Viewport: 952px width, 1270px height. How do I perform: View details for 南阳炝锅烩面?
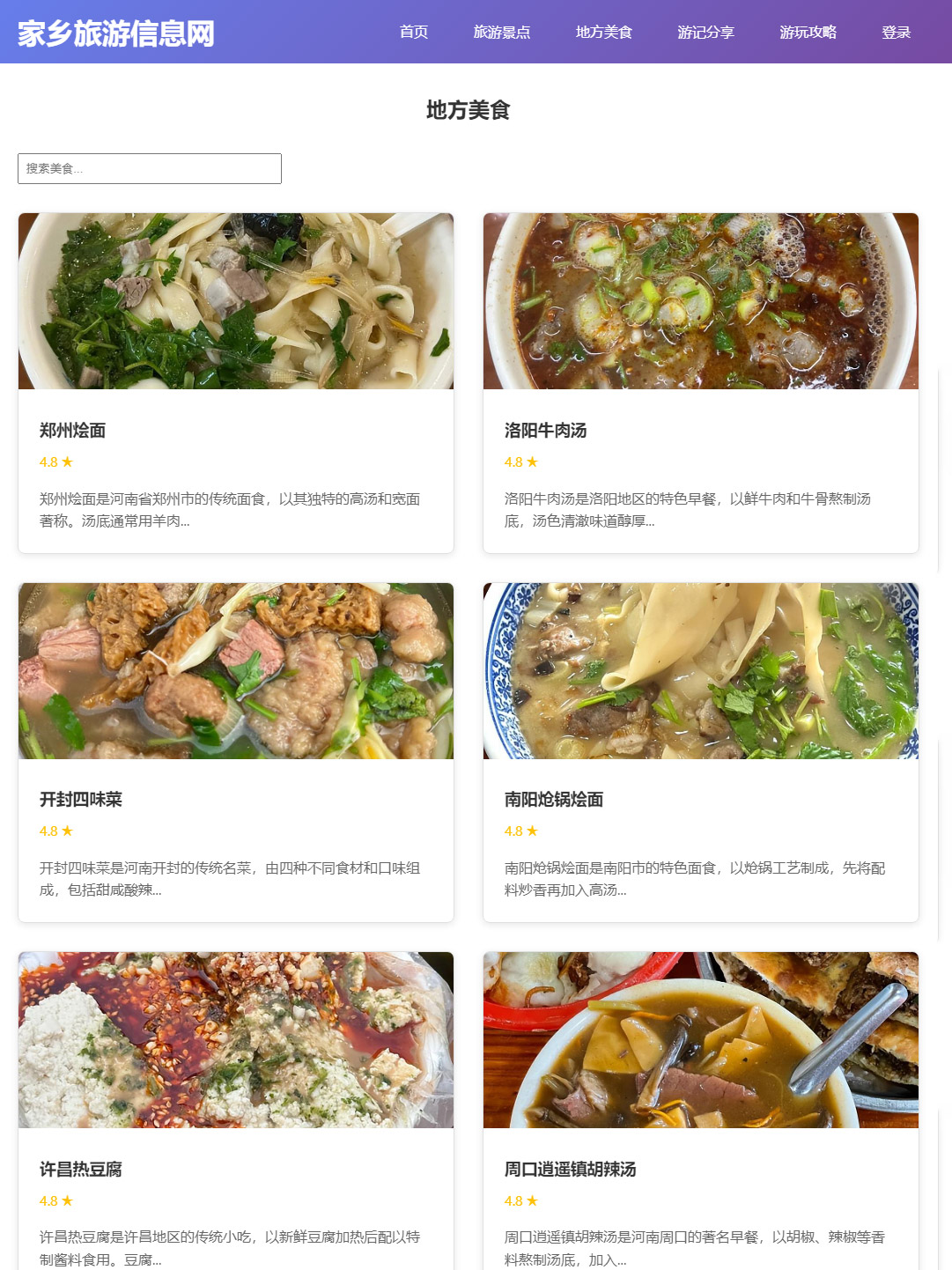700,753
